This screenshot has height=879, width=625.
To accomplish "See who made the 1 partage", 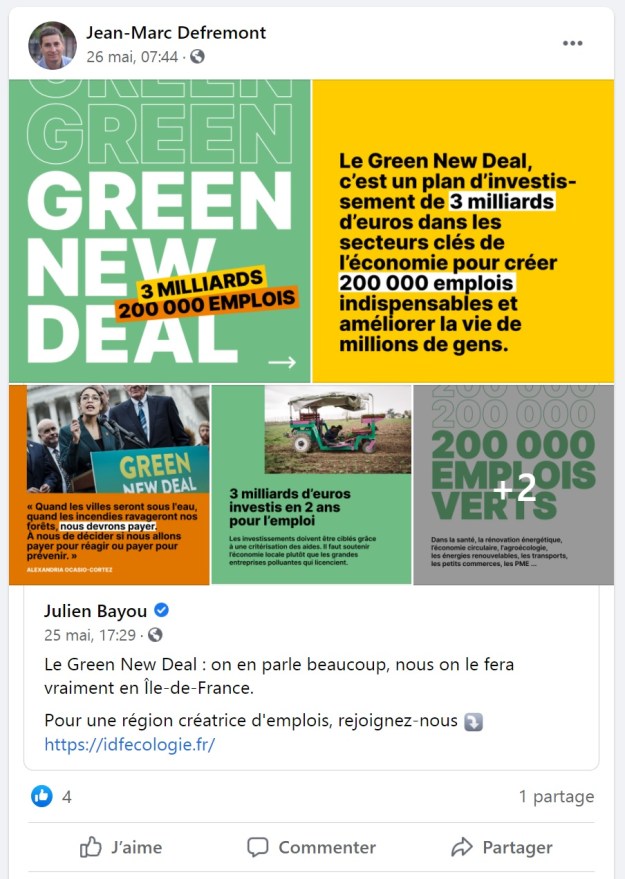I will pyautogui.click(x=556, y=797).
